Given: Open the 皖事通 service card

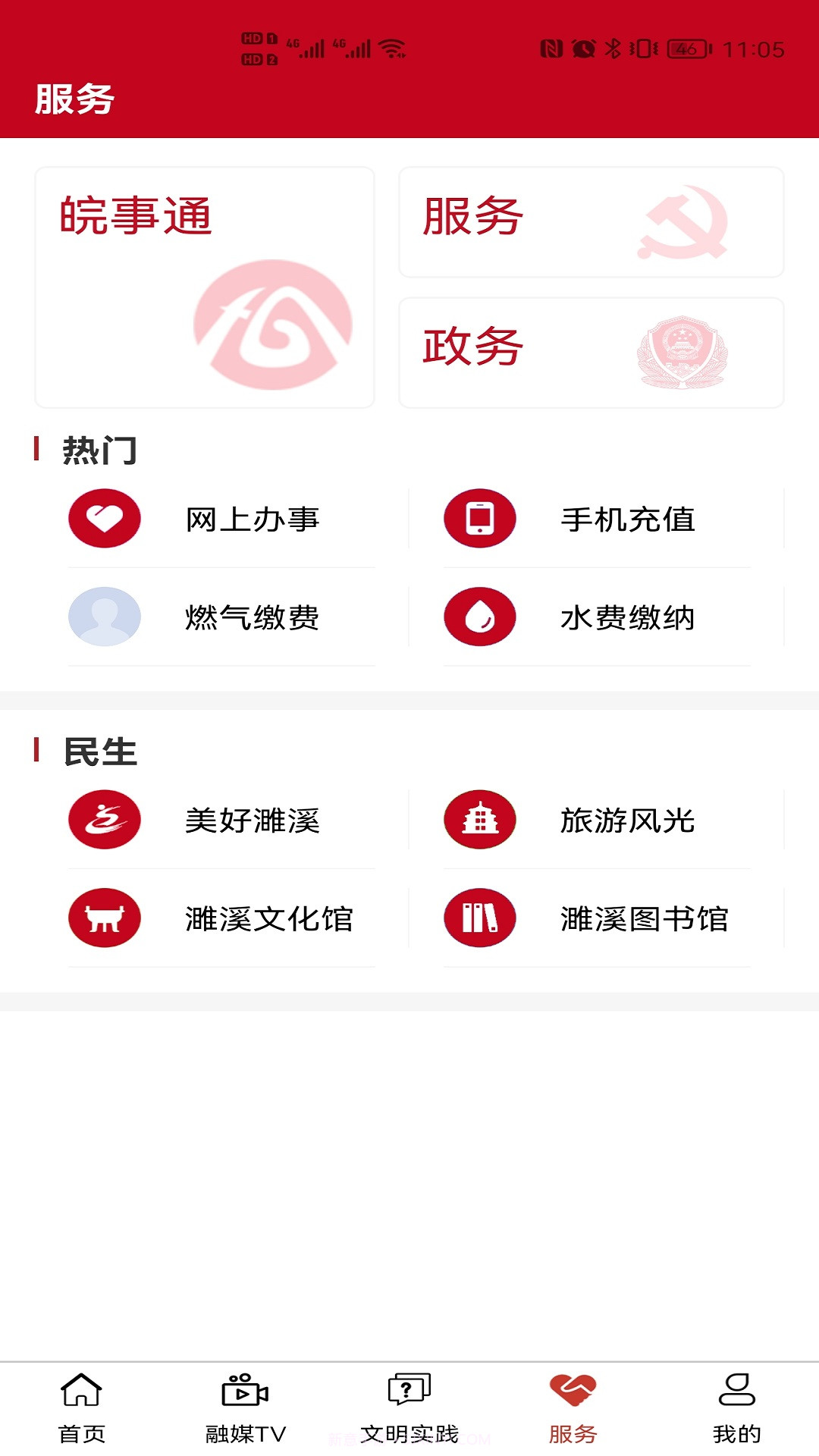Looking at the screenshot, I should 205,284.
